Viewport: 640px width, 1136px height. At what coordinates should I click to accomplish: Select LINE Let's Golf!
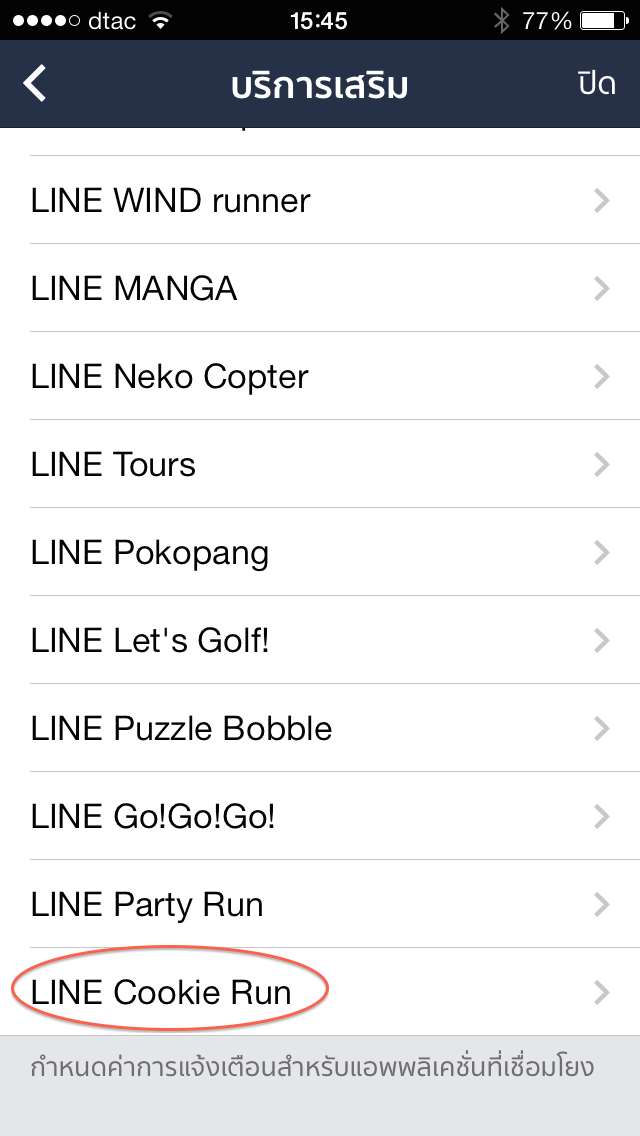pyautogui.click(x=320, y=641)
